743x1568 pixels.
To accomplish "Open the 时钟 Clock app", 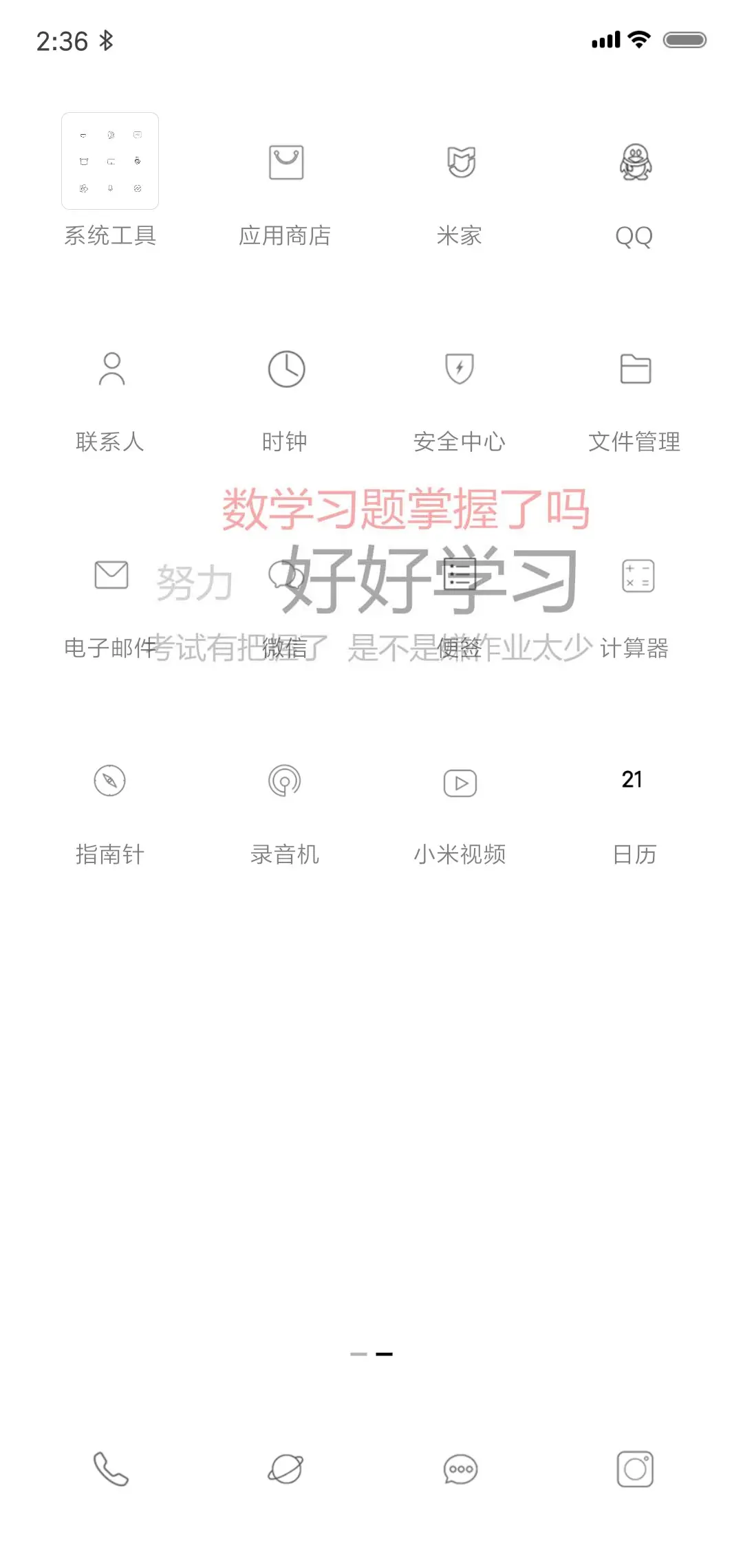I will 286,369.
